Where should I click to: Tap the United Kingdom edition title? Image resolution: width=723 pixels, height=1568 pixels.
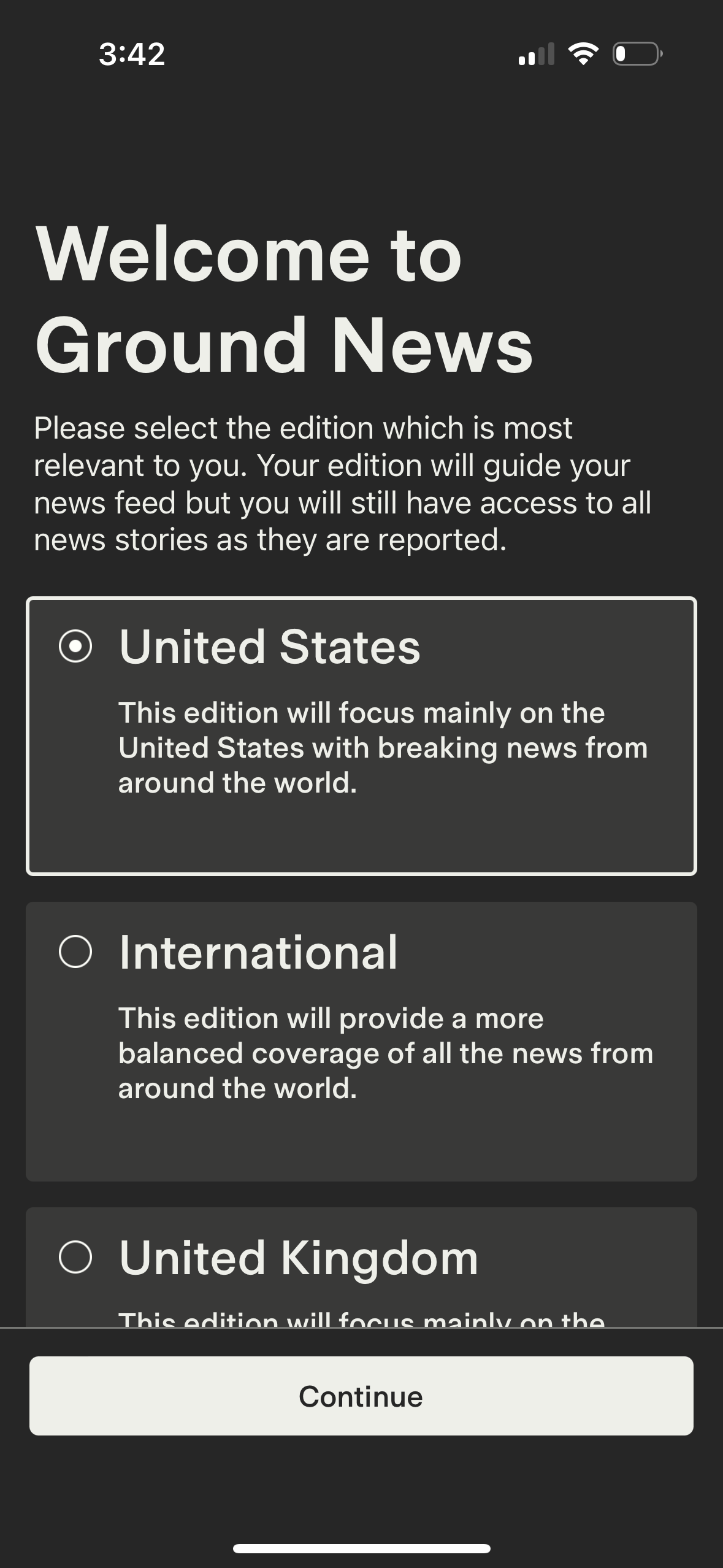297,1257
